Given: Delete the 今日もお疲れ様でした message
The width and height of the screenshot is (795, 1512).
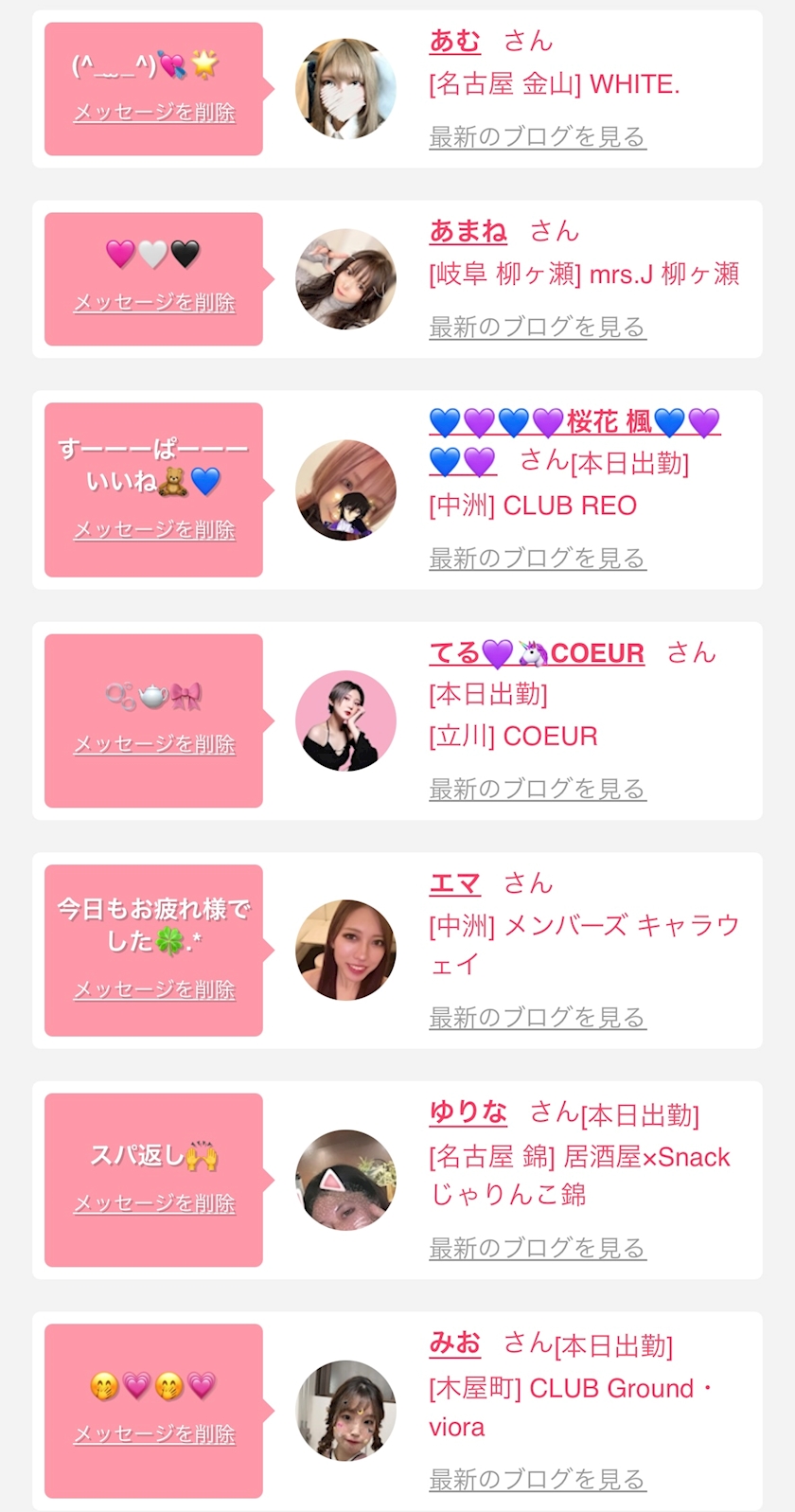Looking at the screenshot, I should pos(154,989).
